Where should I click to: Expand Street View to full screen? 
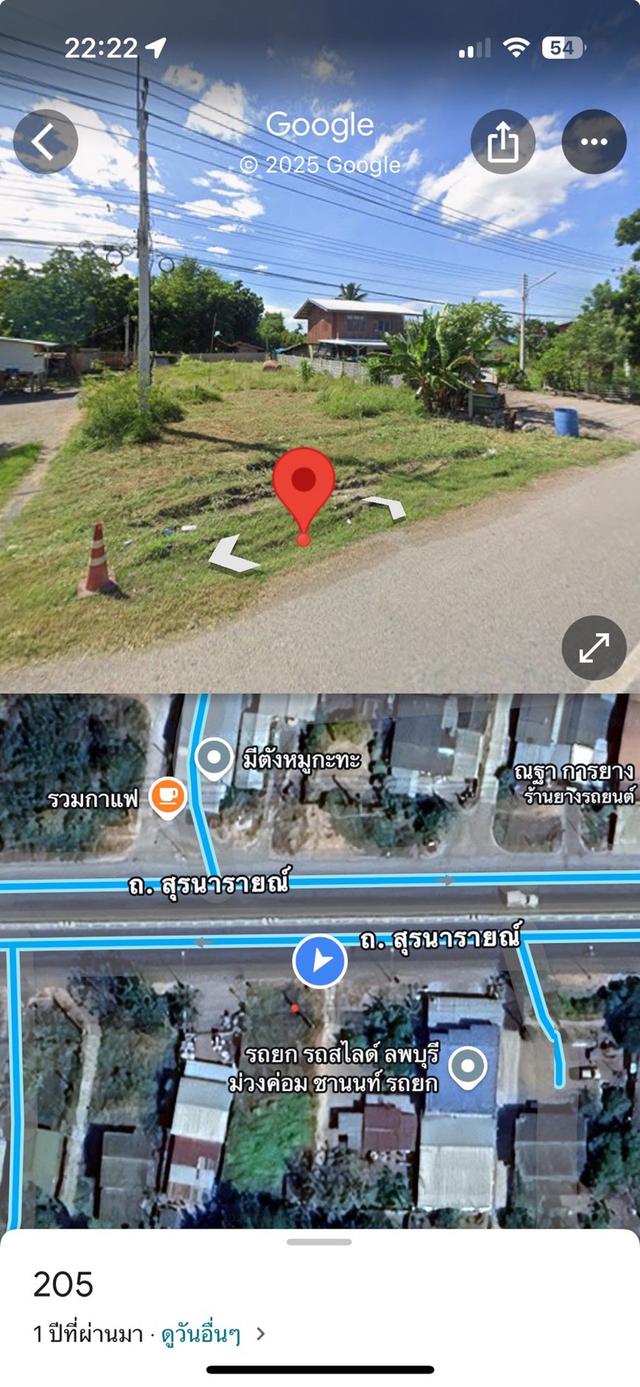593,648
